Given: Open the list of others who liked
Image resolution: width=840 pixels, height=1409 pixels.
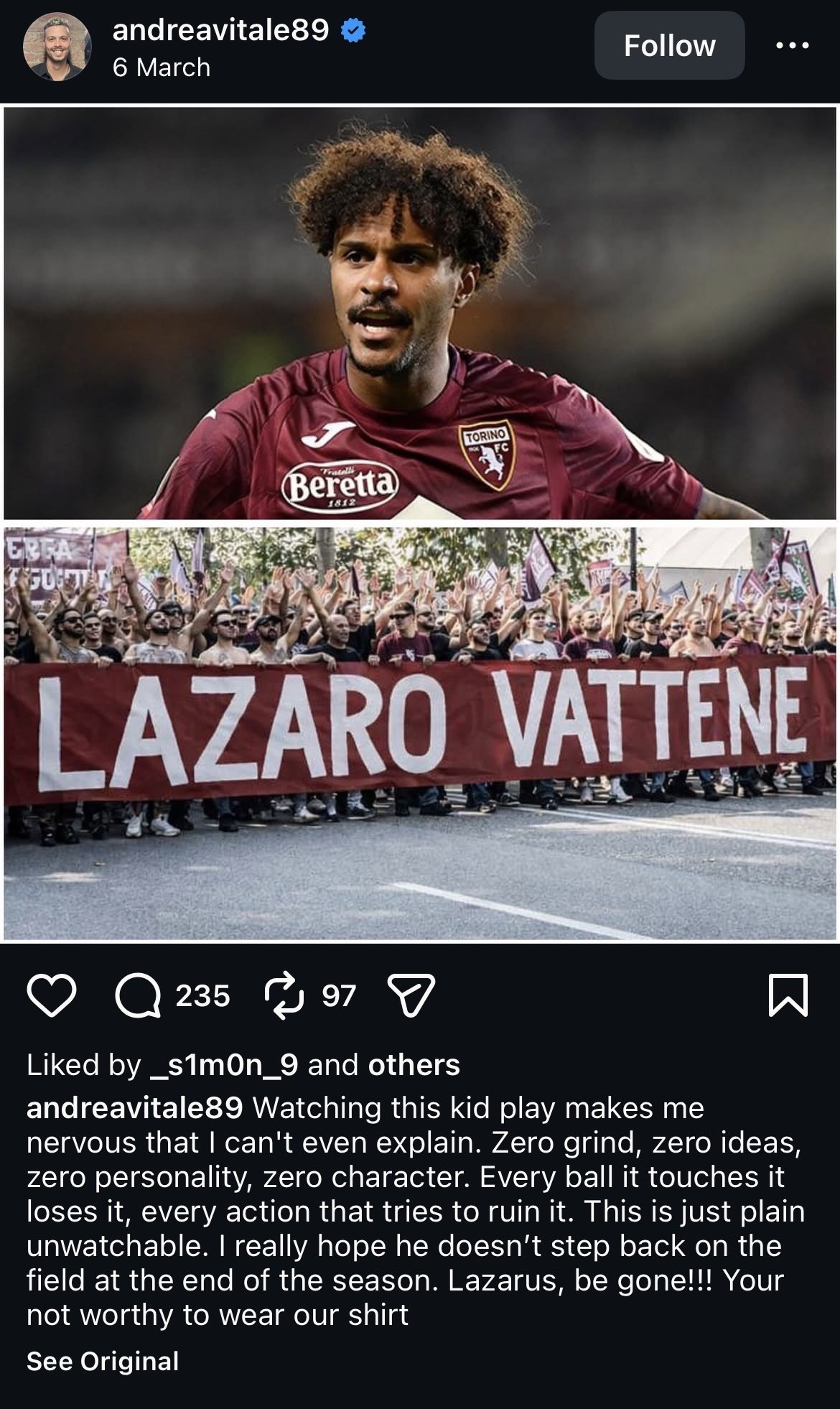Looking at the screenshot, I should coord(414,1065).
